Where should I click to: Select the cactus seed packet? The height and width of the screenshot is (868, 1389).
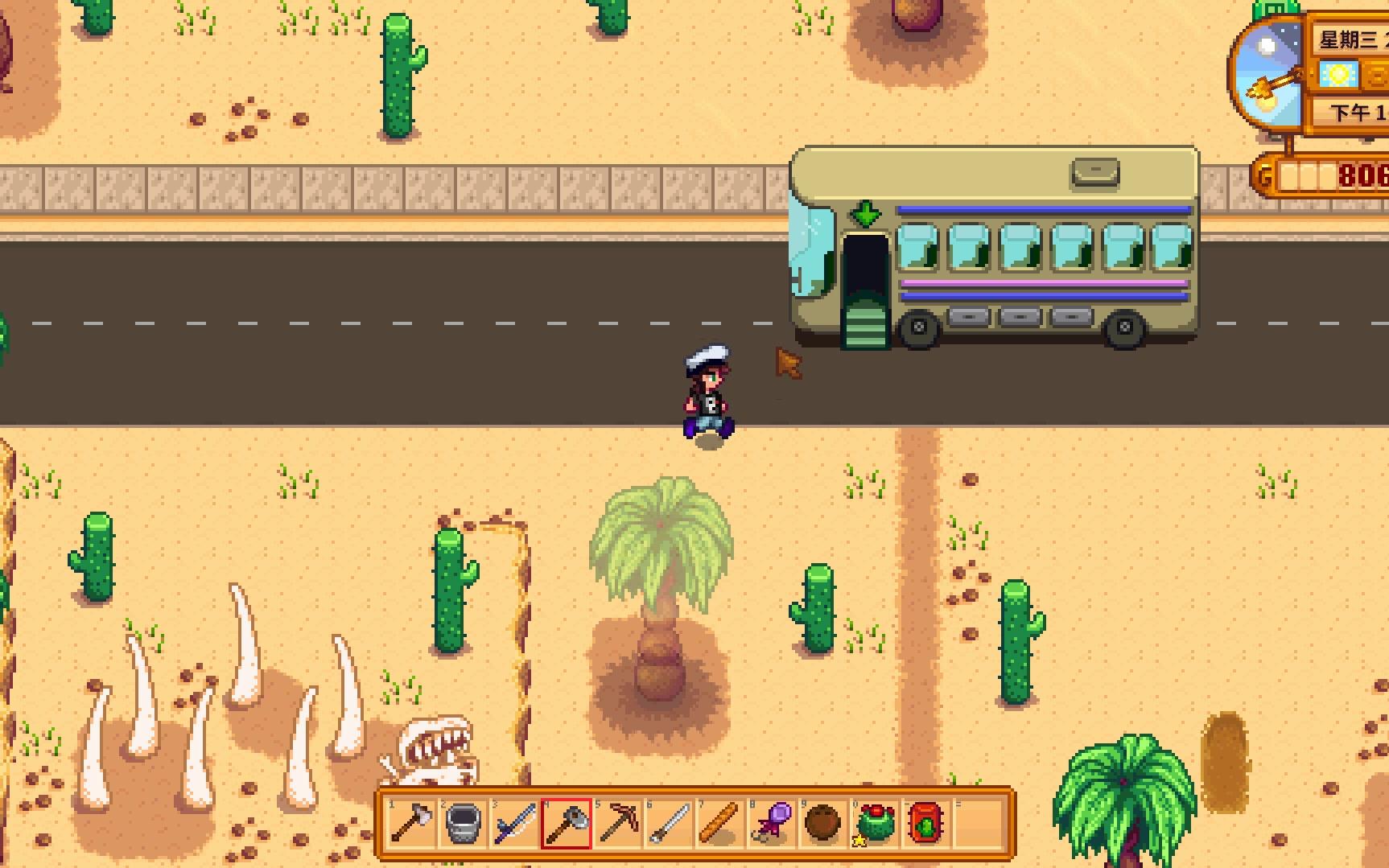926,824
